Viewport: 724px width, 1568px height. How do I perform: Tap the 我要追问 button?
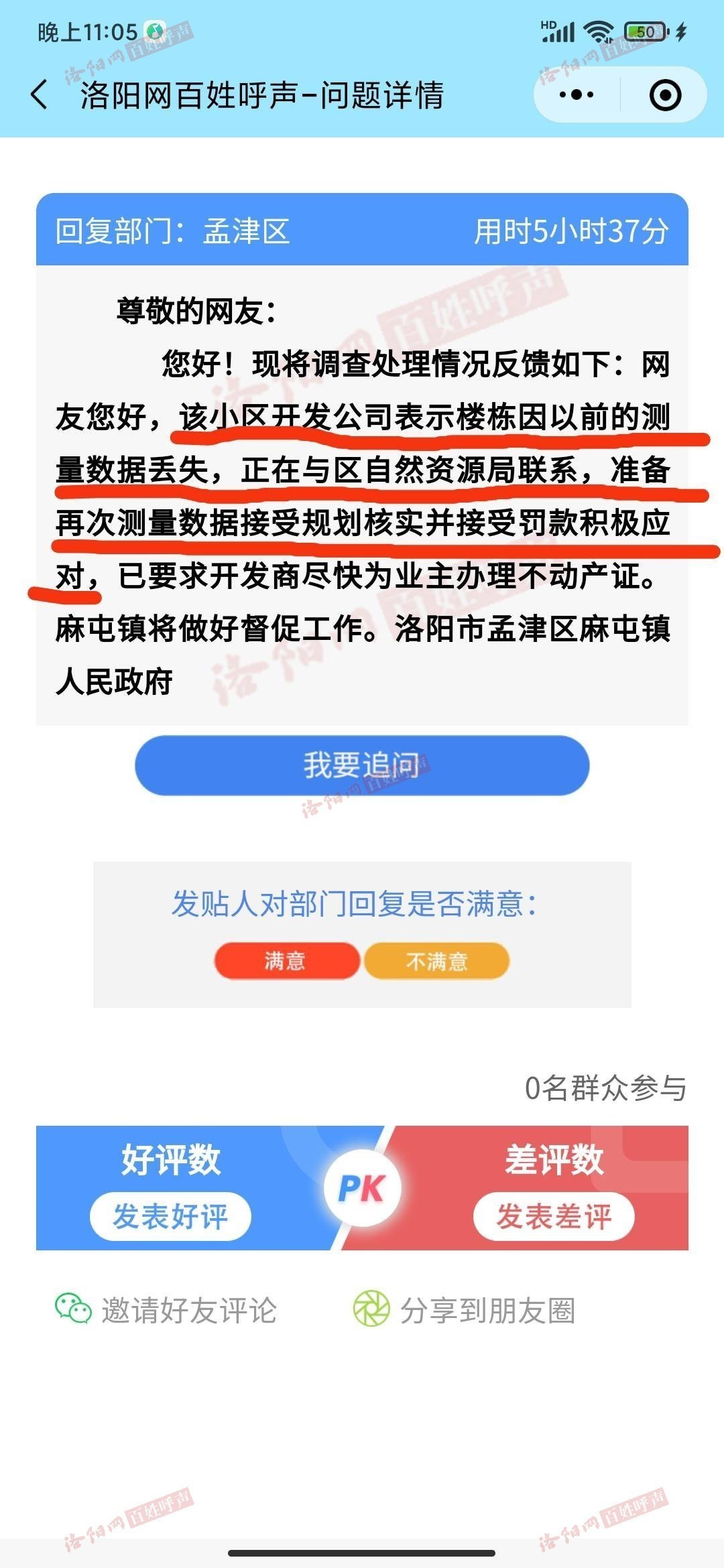point(362,765)
